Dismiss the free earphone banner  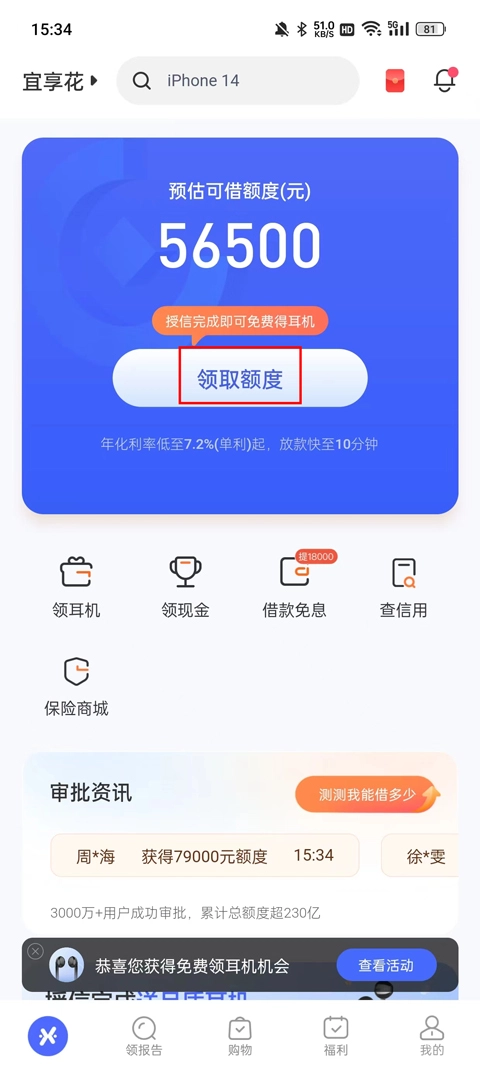pos(36,951)
